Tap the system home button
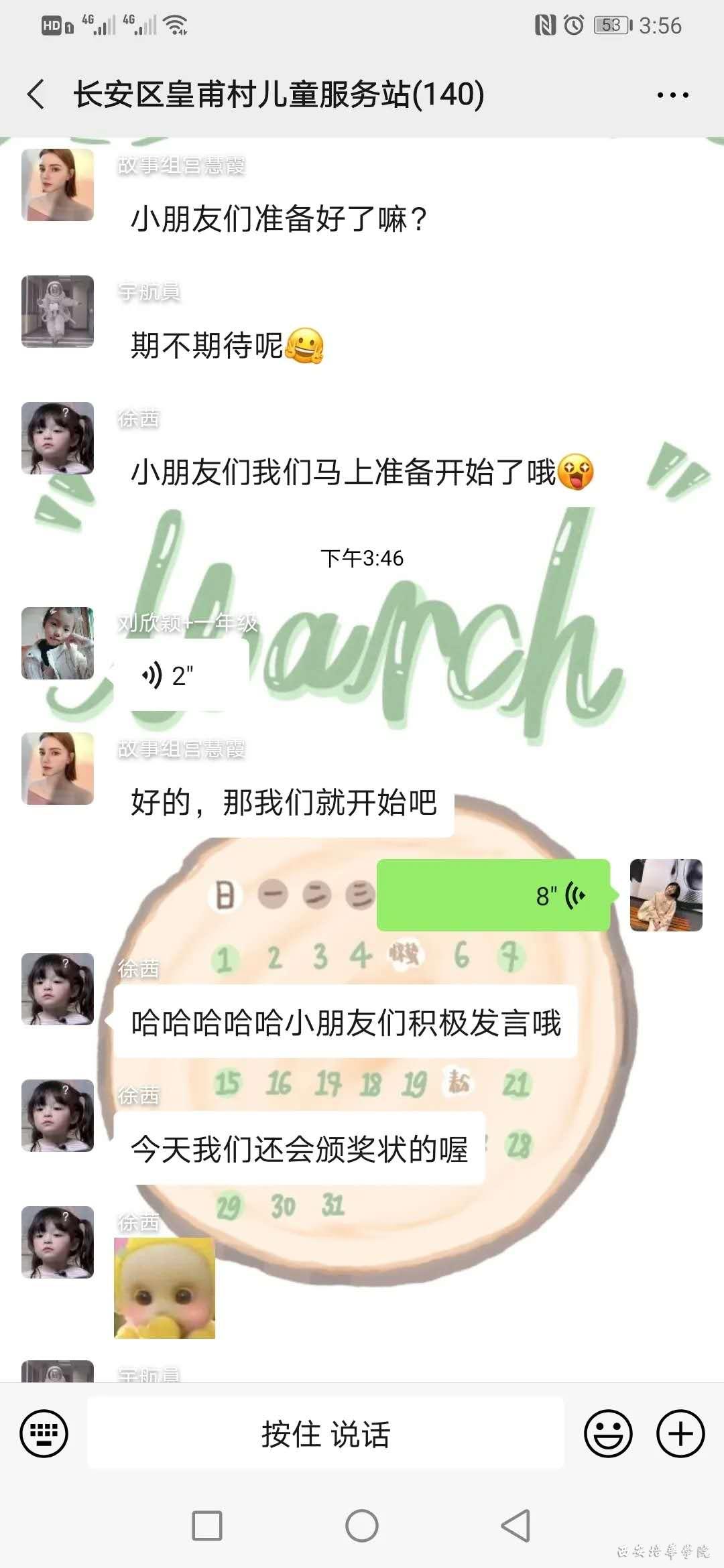 362,1526
